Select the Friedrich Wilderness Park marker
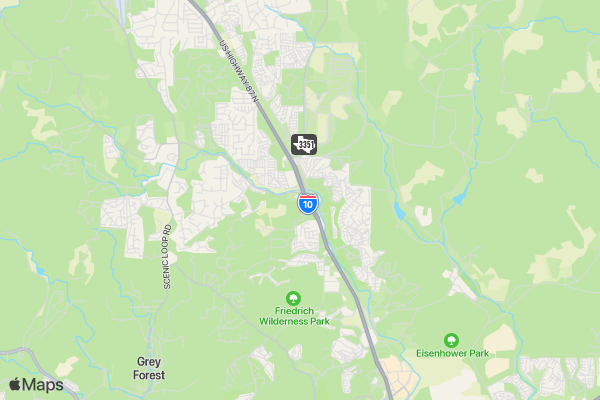 pyautogui.click(x=293, y=298)
